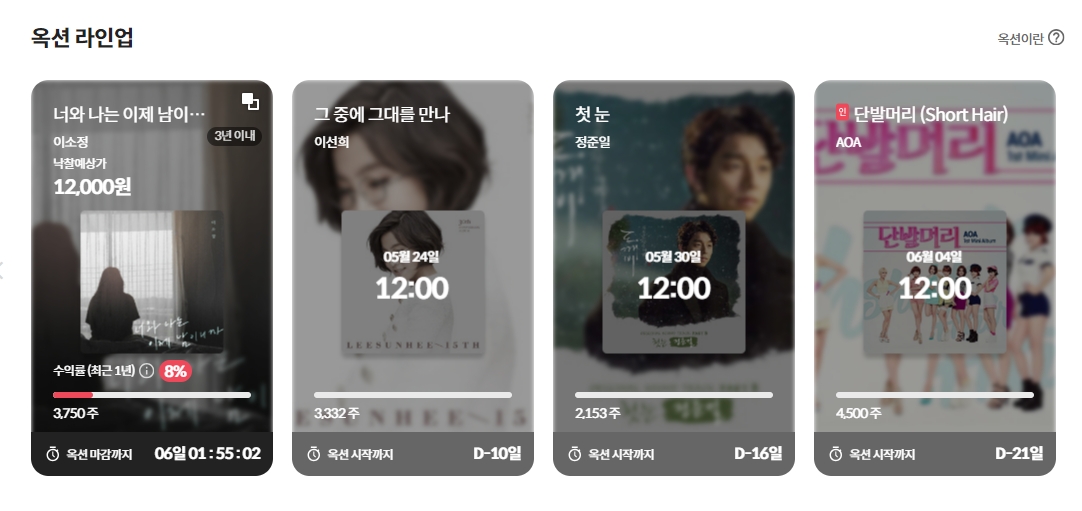Open the 단발머리 (Short Hair) AOA card
The height and width of the screenshot is (511, 1082).
pyautogui.click(x=934, y=280)
